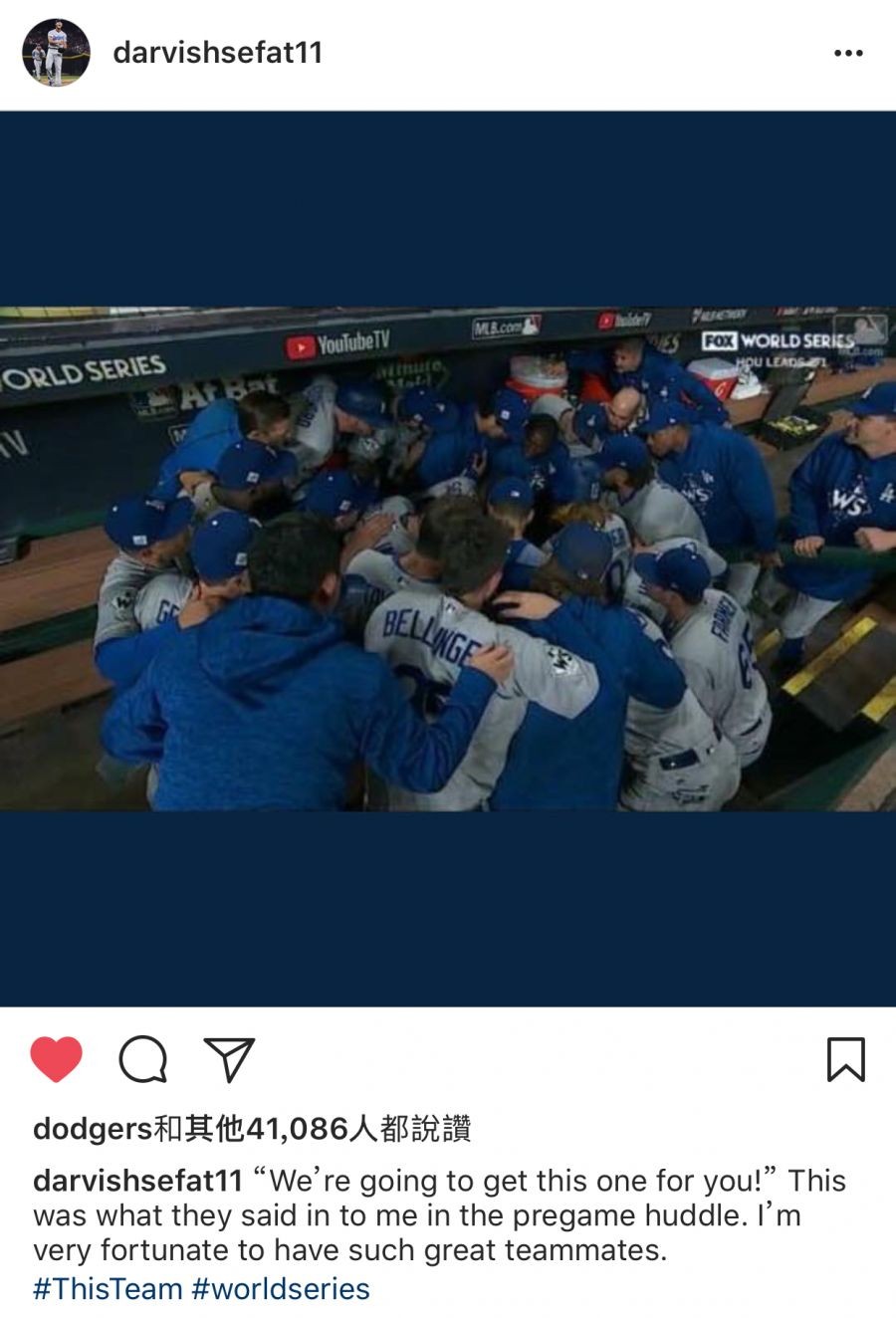
Task: Unlike the post with the red heart
Action: tap(57, 1059)
